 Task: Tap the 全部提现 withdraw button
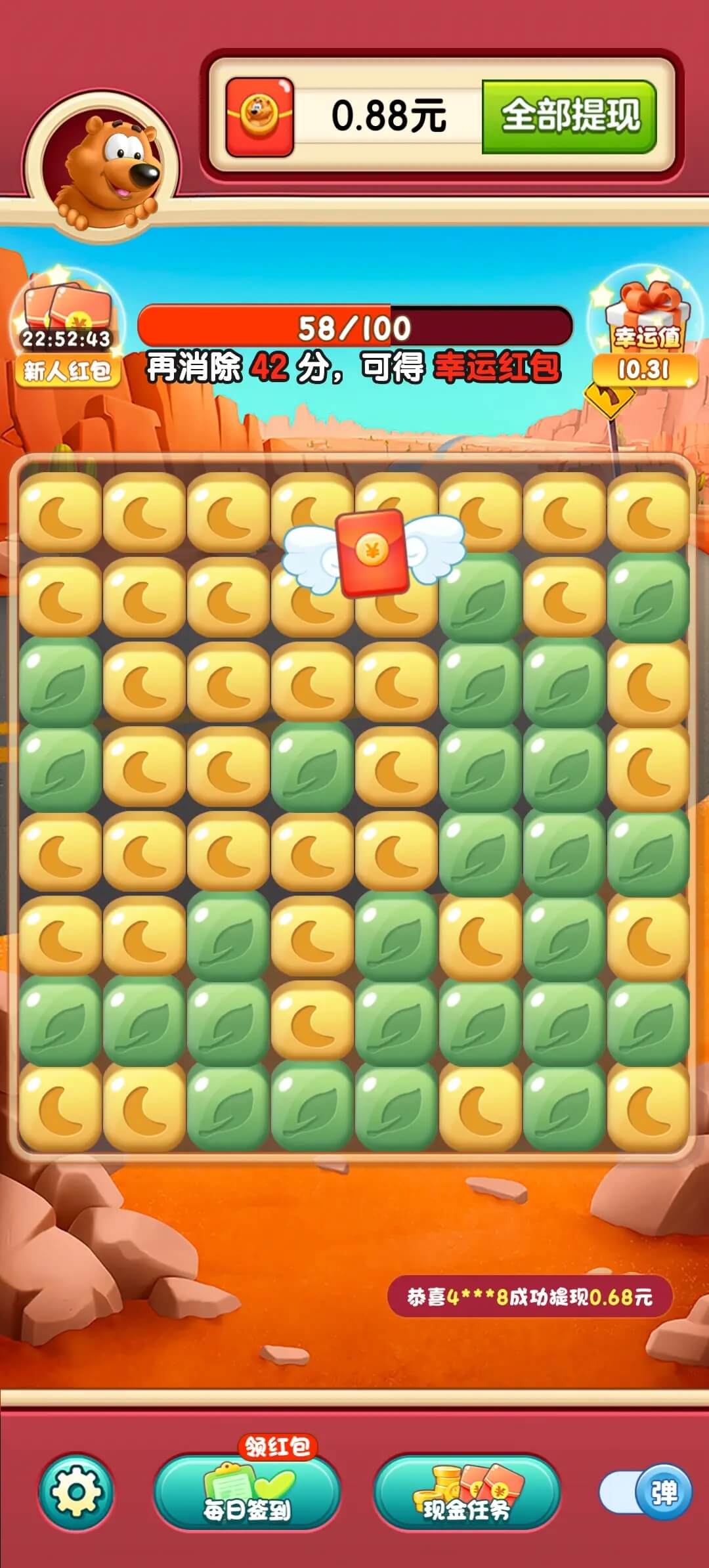click(569, 117)
